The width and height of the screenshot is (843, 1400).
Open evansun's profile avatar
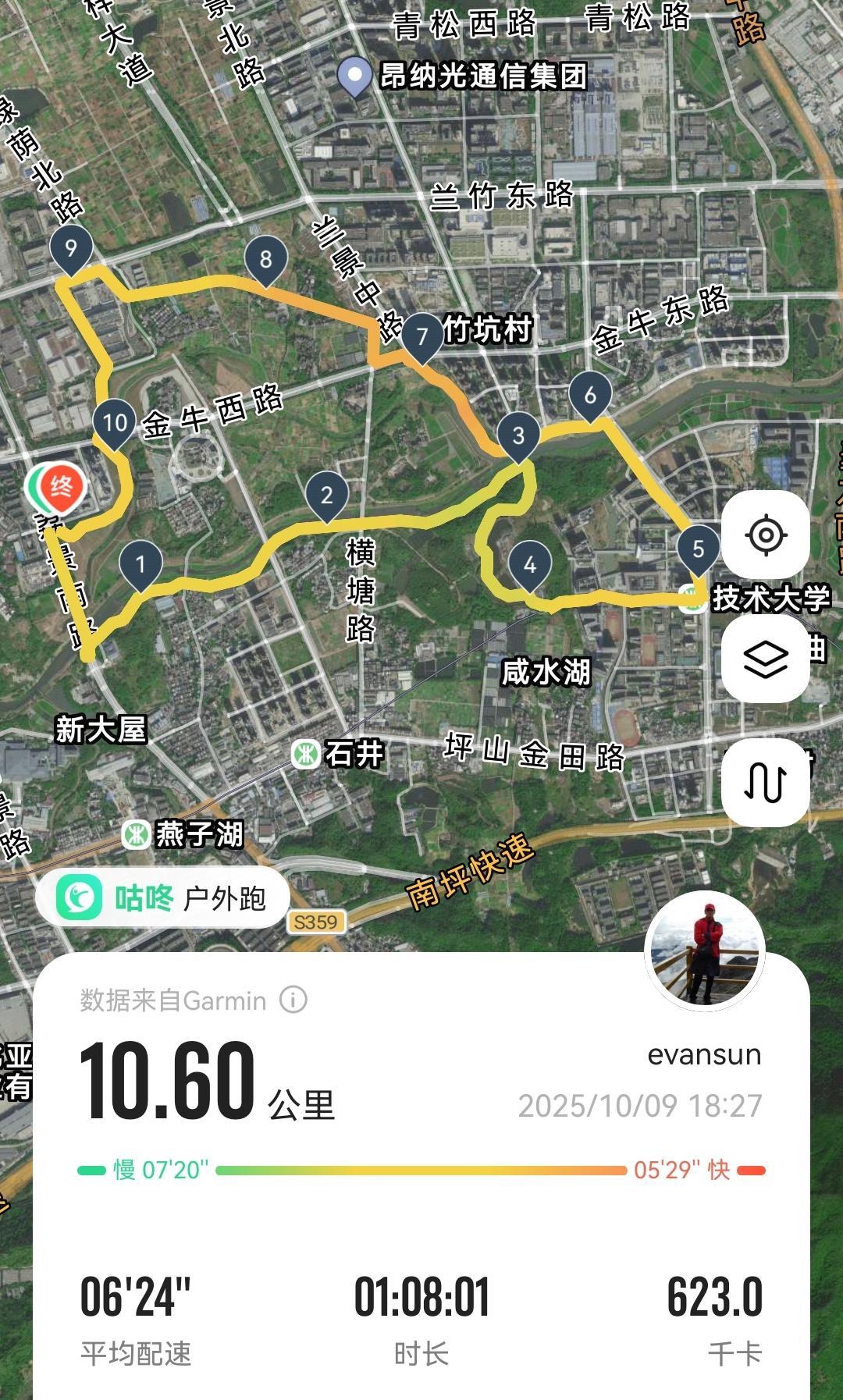click(x=705, y=951)
